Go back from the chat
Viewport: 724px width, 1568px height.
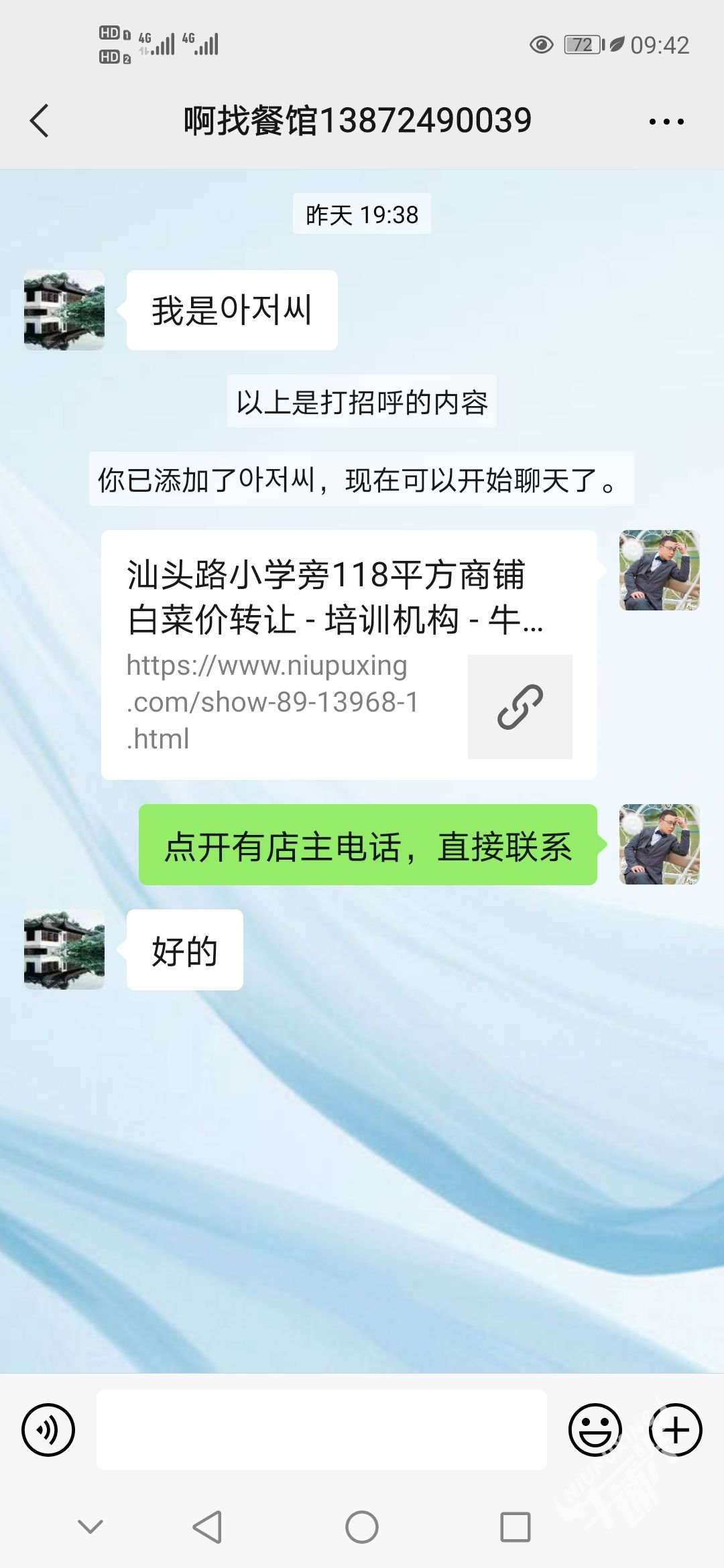pyautogui.click(x=40, y=121)
